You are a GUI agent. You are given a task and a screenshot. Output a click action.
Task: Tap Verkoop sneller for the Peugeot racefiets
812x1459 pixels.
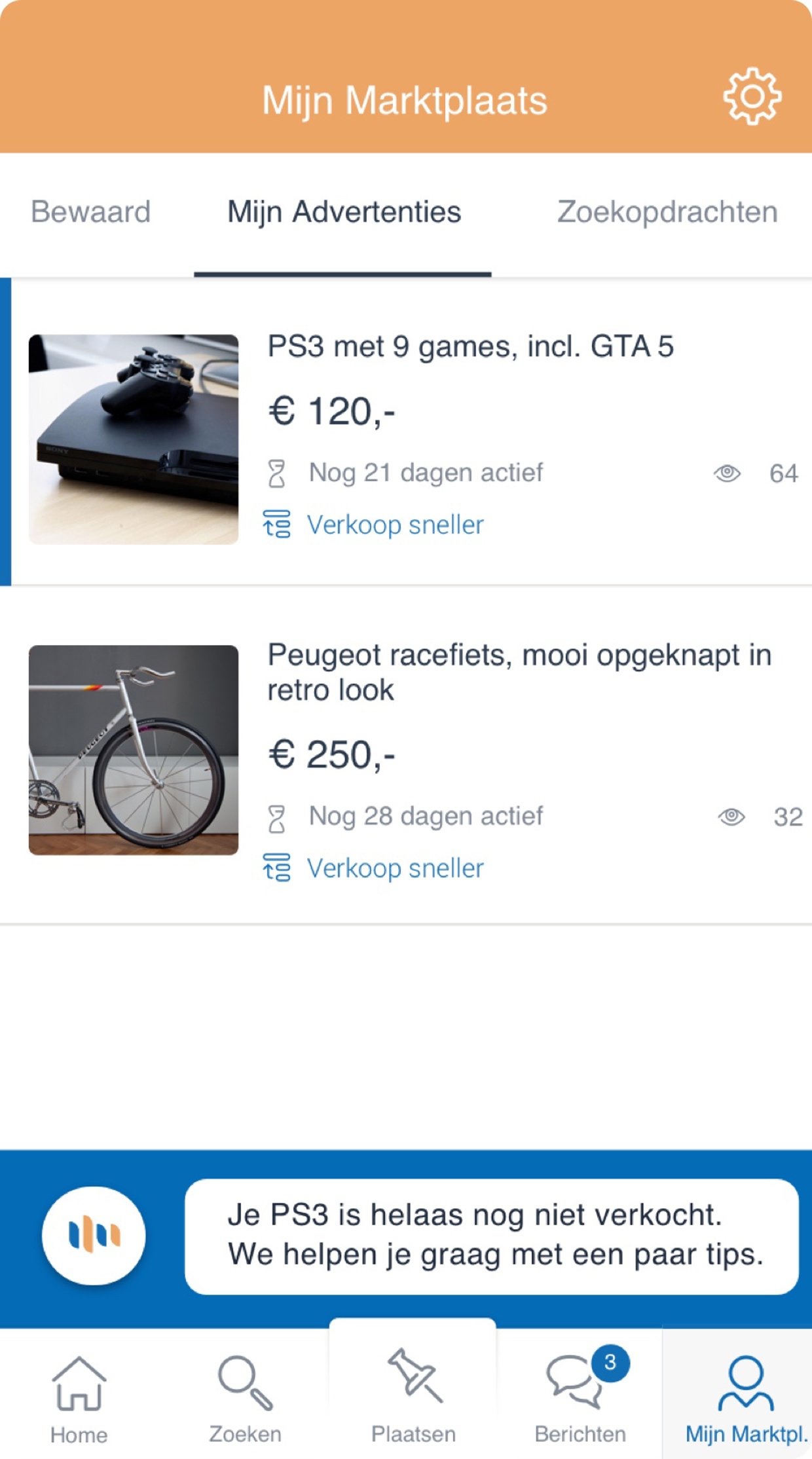tap(395, 868)
